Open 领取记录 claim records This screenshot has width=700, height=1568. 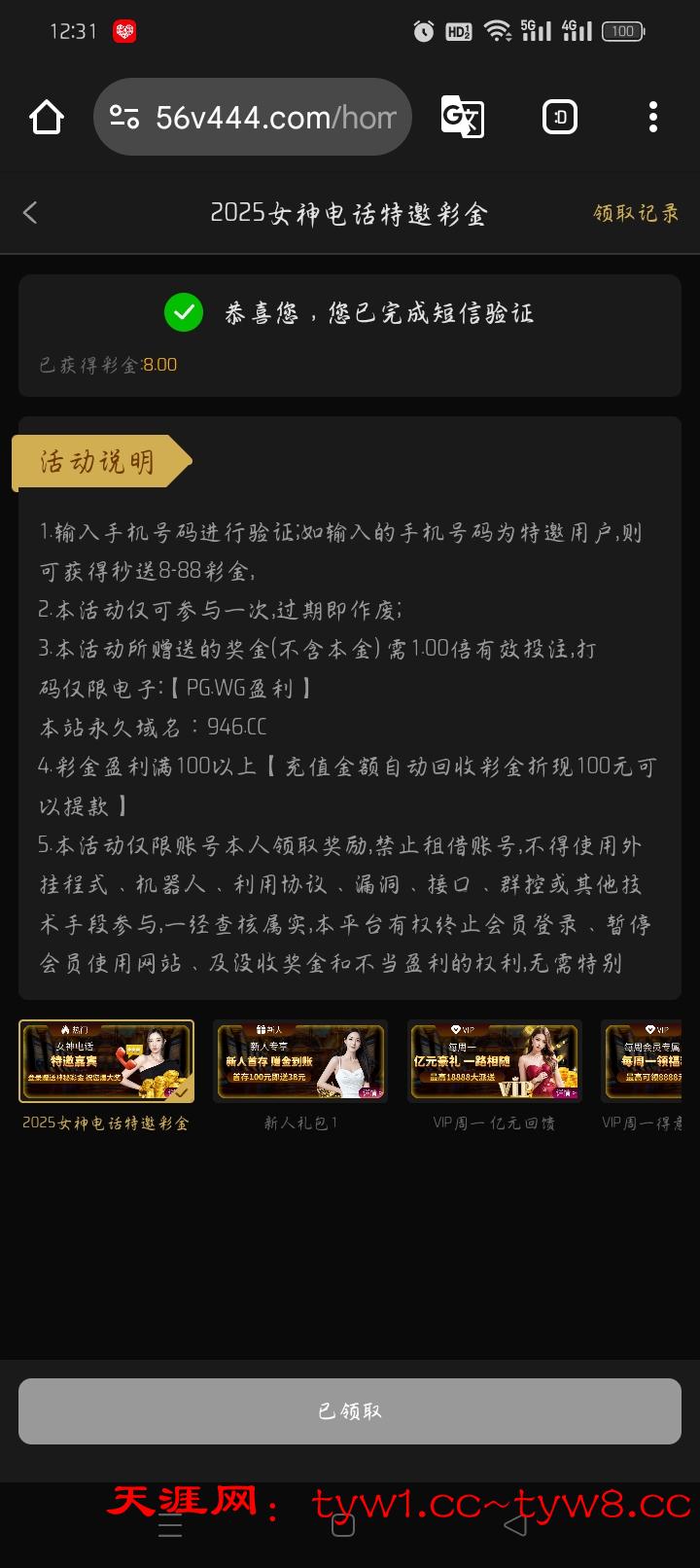pos(636,213)
